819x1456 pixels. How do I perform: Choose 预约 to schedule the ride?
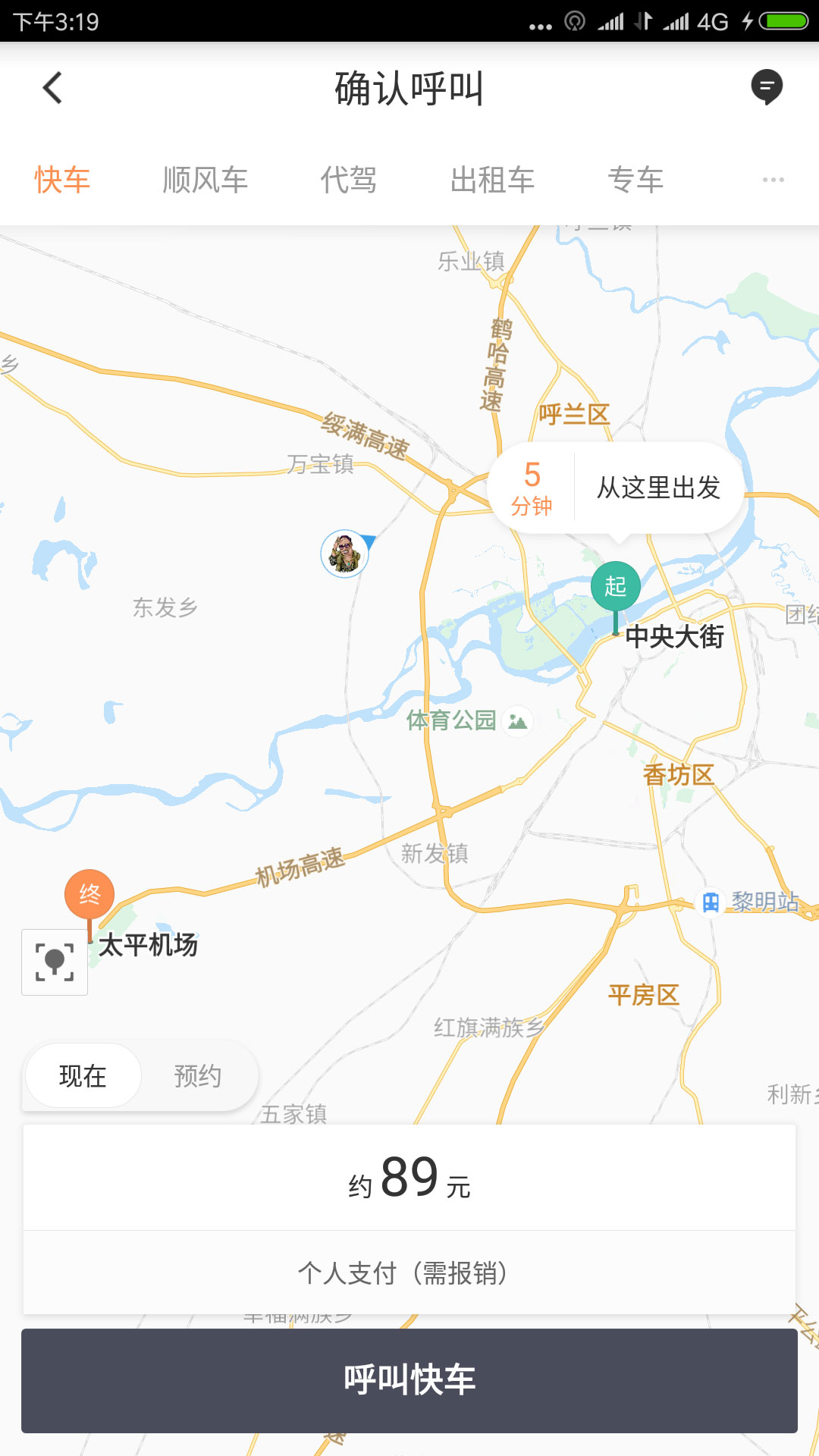click(198, 1075)
